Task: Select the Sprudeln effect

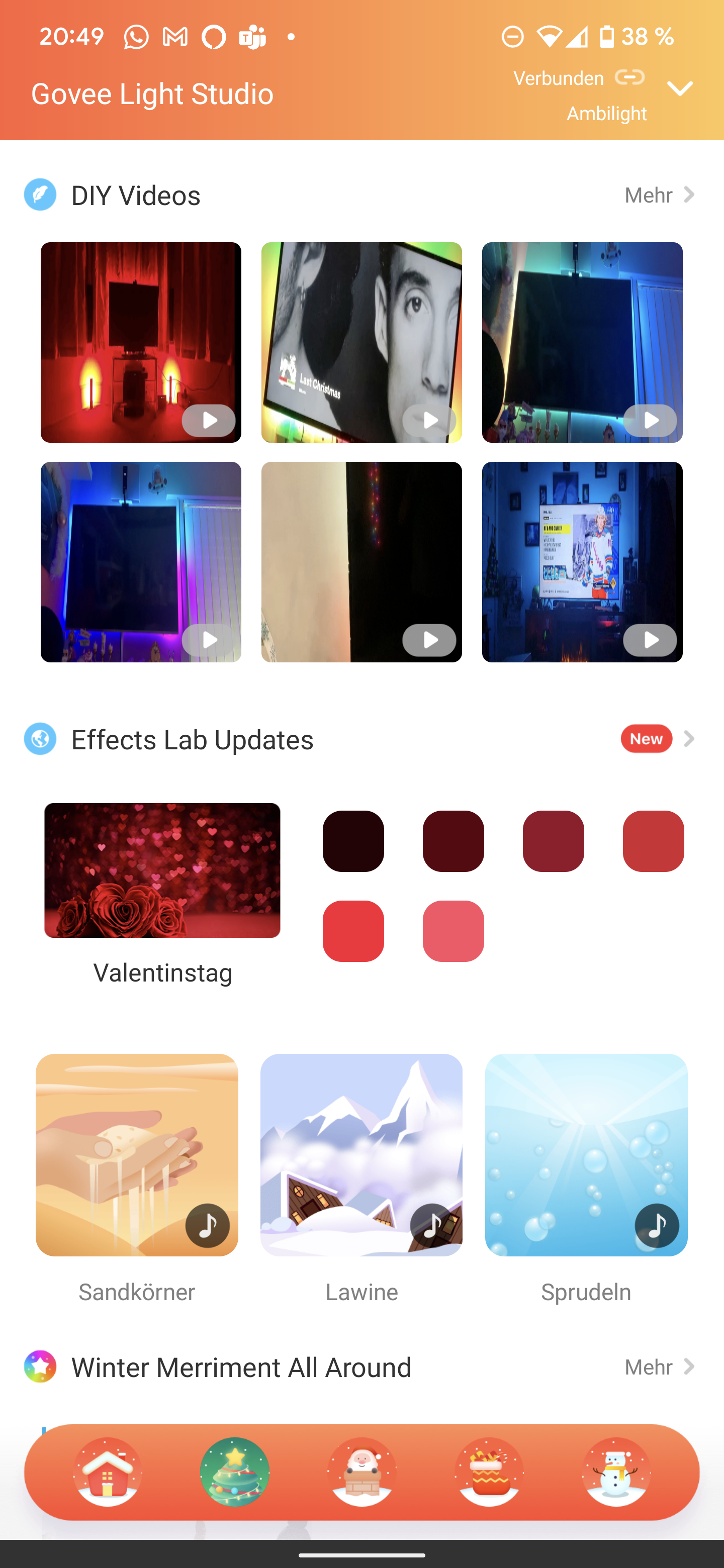Action: click(586, 1155)
